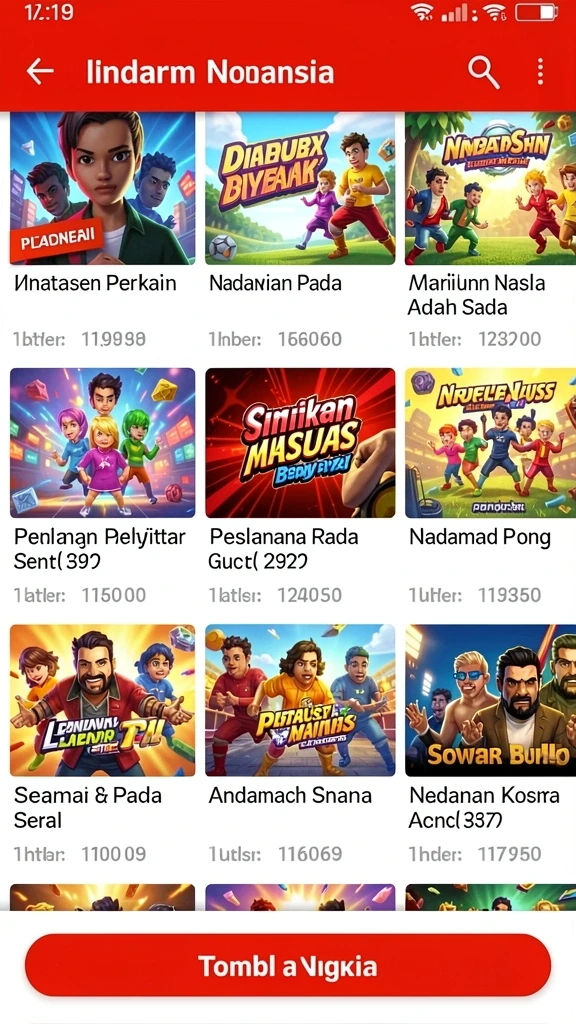Select the Seamai & Pada Seral card

(x=103, y=744)
